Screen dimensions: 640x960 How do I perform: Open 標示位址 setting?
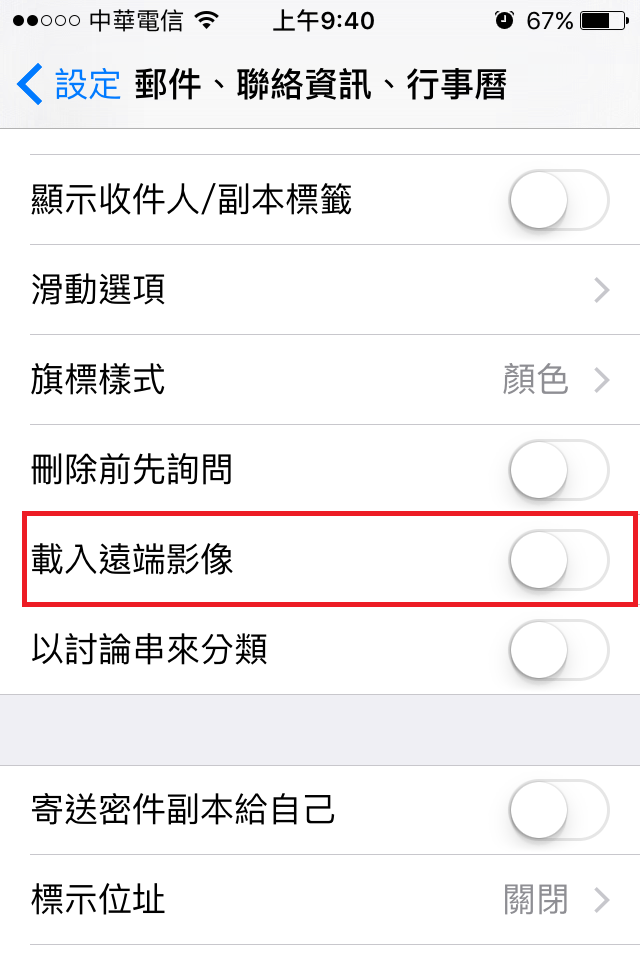320,900
